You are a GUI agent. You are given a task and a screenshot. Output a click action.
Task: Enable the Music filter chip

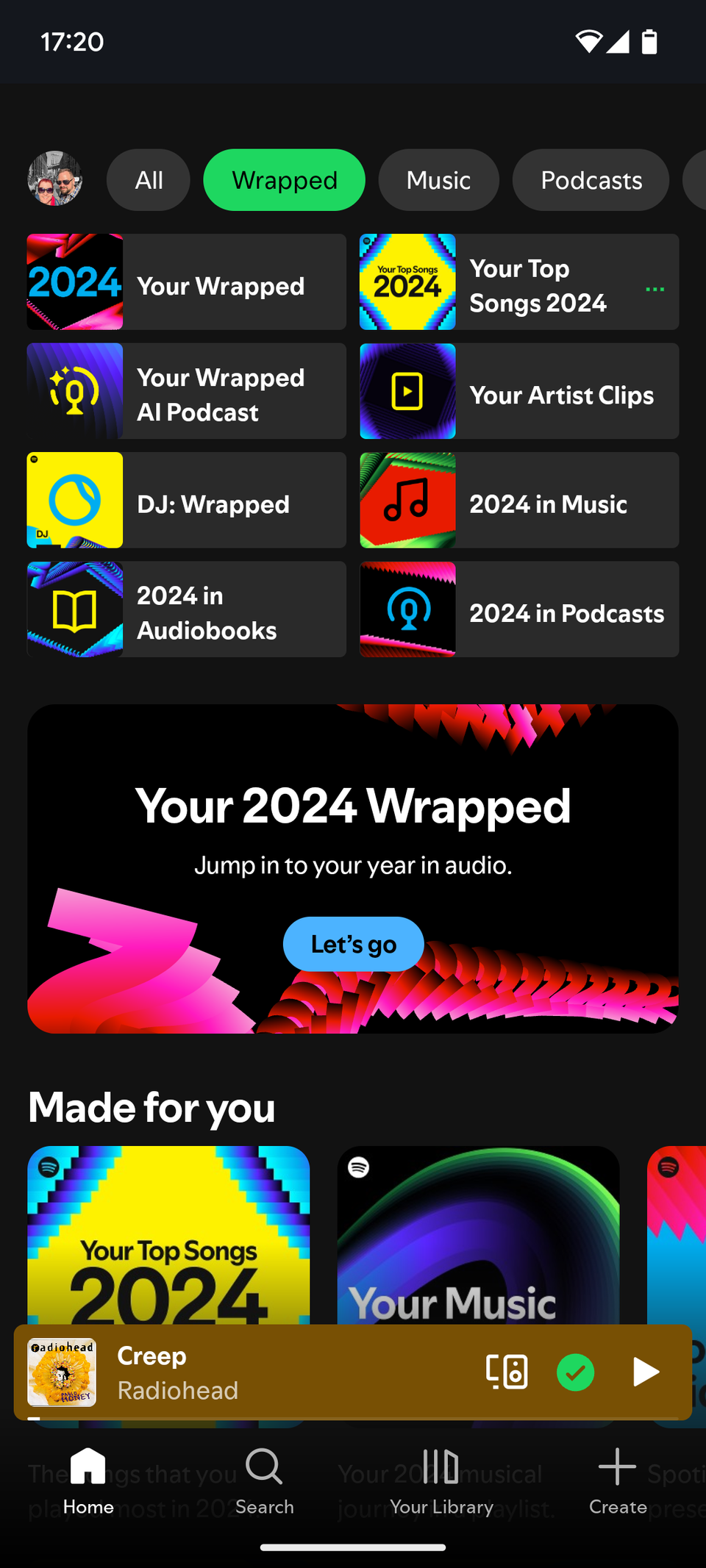click(438, 179)
